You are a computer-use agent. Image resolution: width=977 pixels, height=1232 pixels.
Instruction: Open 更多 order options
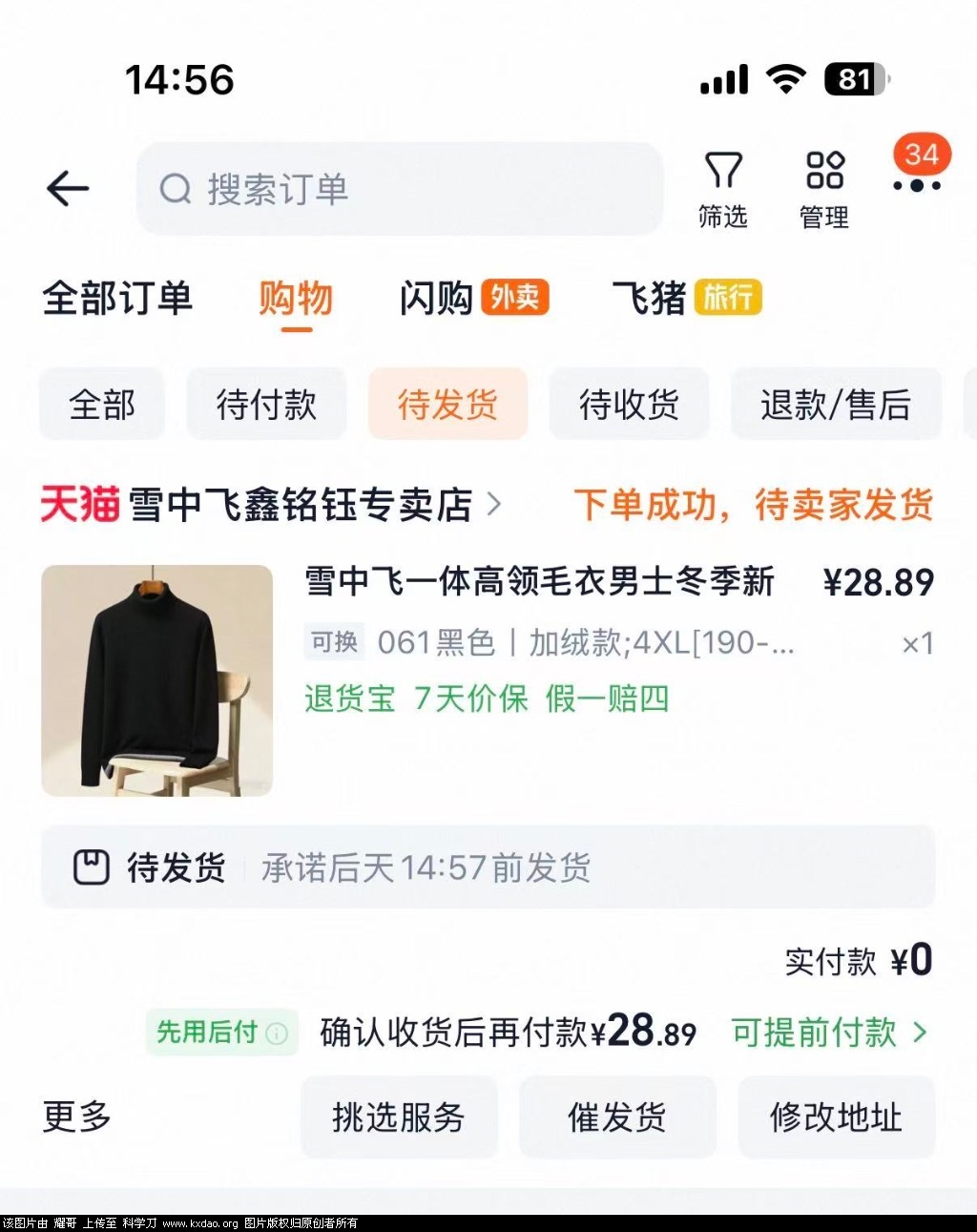click(x=77, y=1117)
